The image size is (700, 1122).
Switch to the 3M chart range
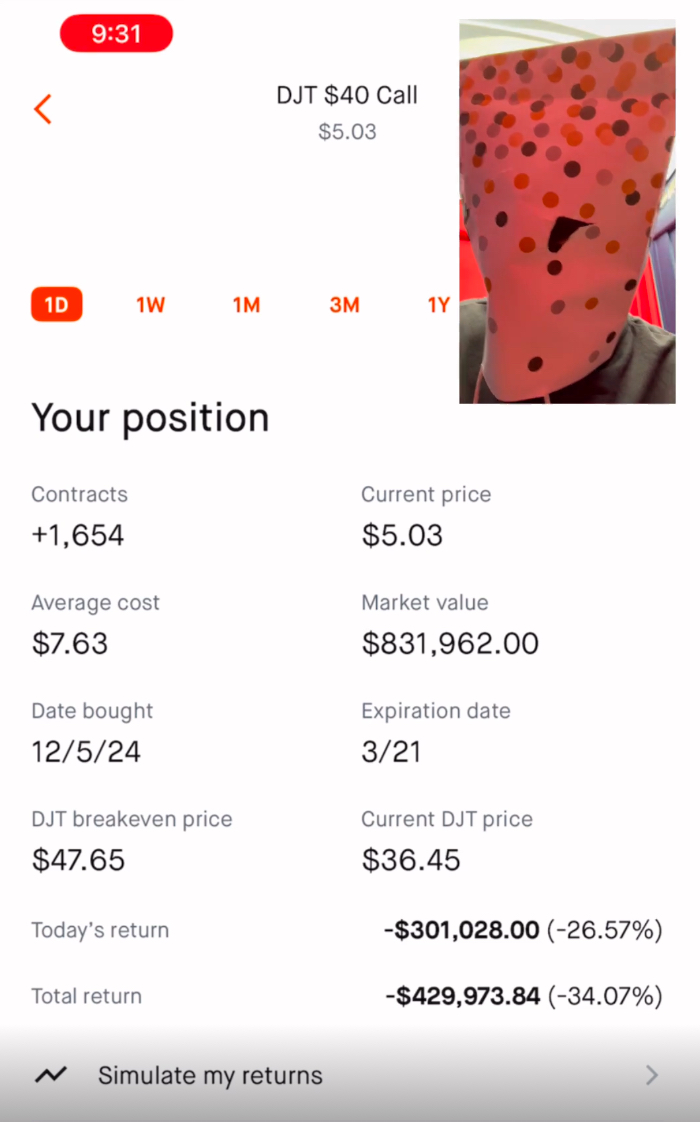click(x=344, y=305)
